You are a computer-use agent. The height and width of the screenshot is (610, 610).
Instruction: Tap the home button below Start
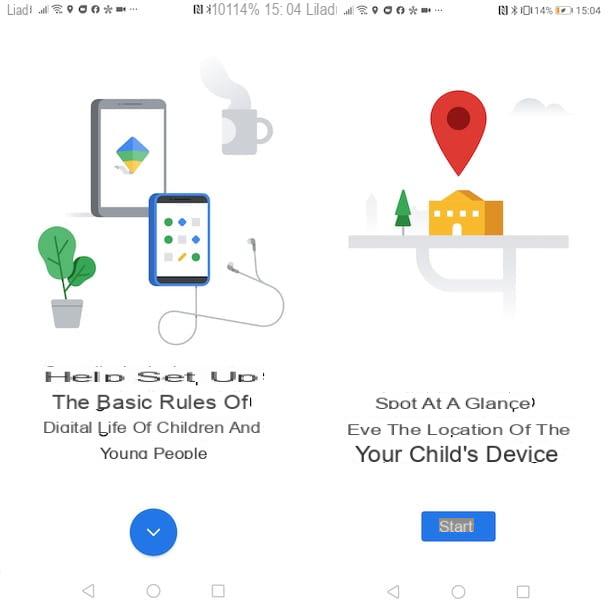(x=458, y=592)
